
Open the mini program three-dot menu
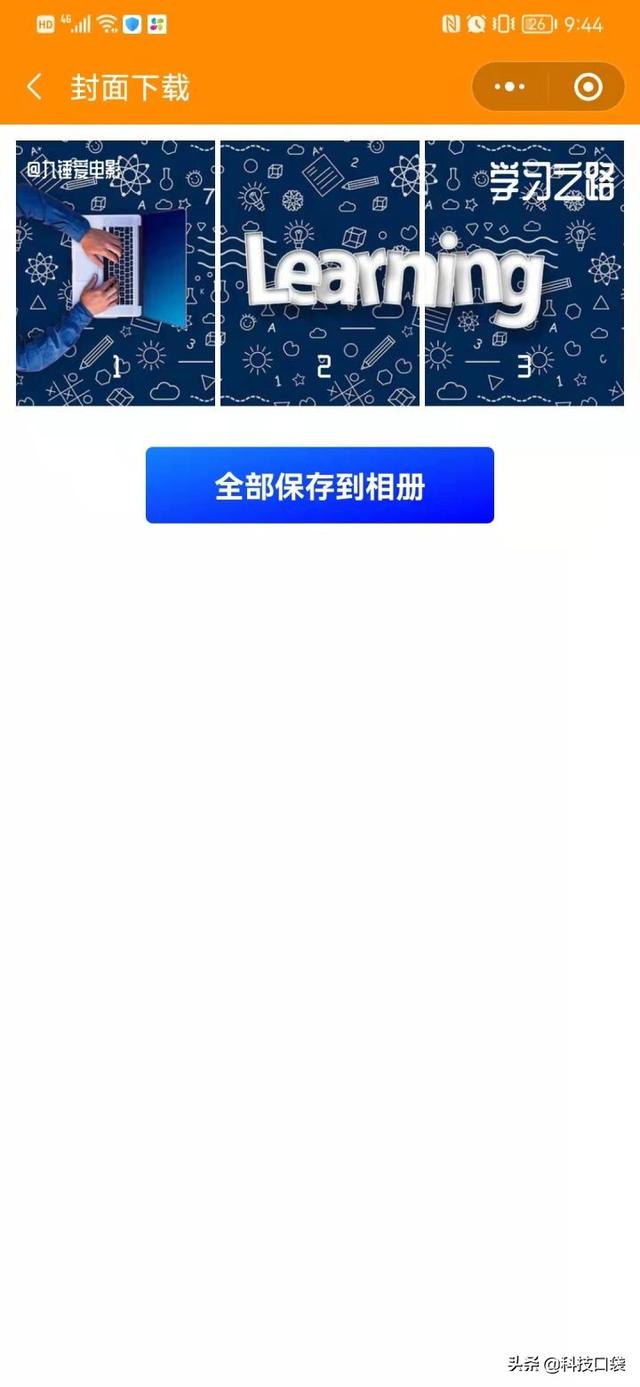tap(510, 87)
